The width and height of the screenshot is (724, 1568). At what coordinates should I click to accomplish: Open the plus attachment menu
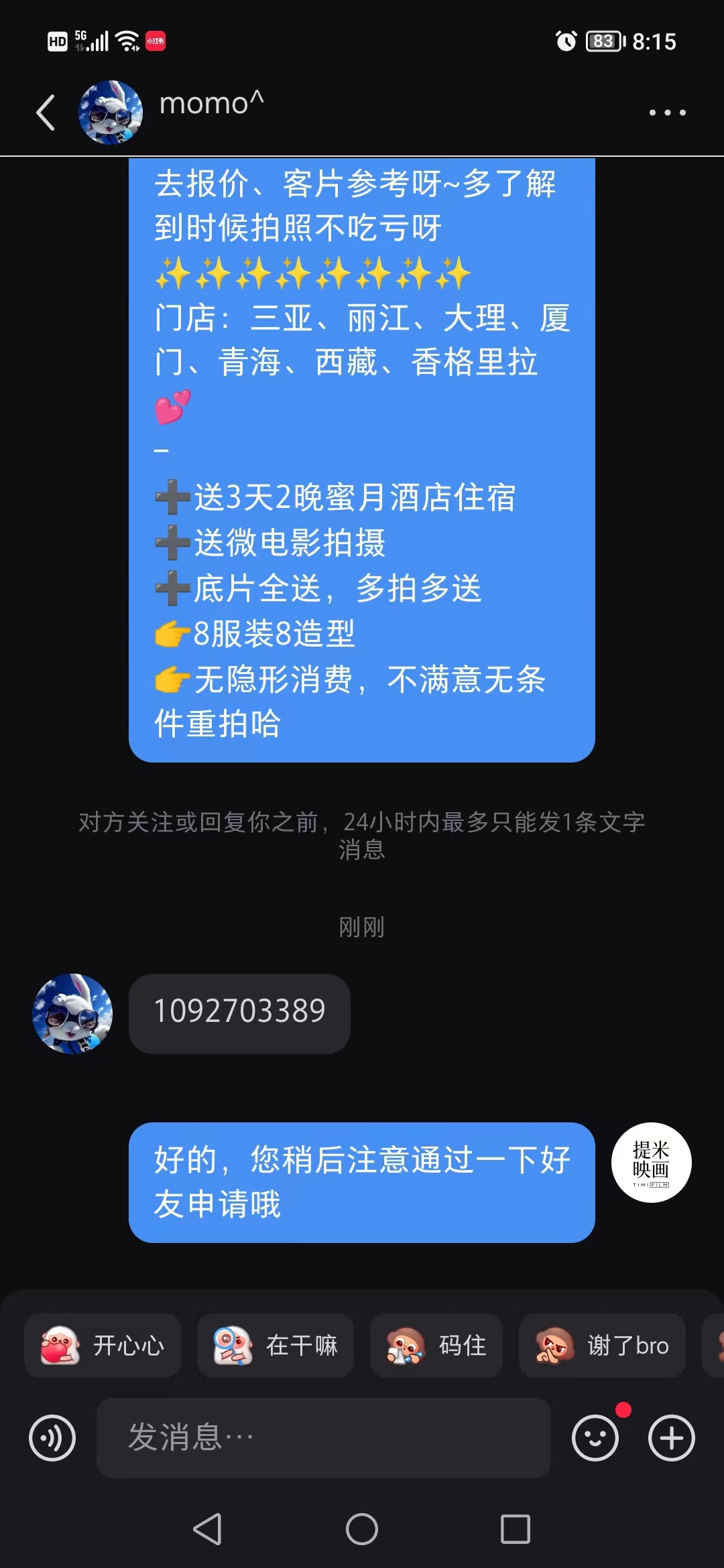tap(672, 1438)
